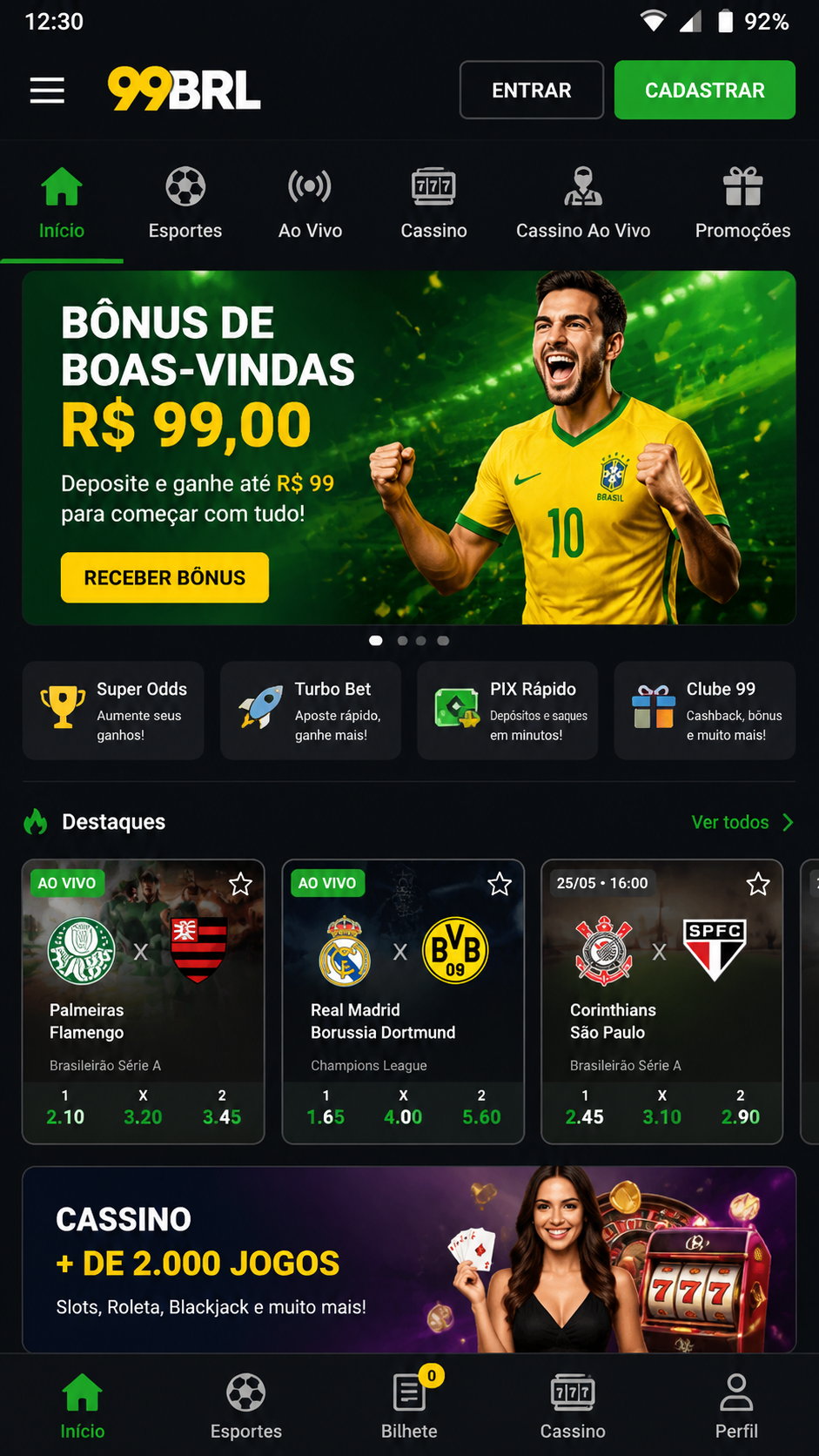Screen dimensions: 819x1456
Task: Tap CADASTRAR to register
Action: [x=705, y=90]
